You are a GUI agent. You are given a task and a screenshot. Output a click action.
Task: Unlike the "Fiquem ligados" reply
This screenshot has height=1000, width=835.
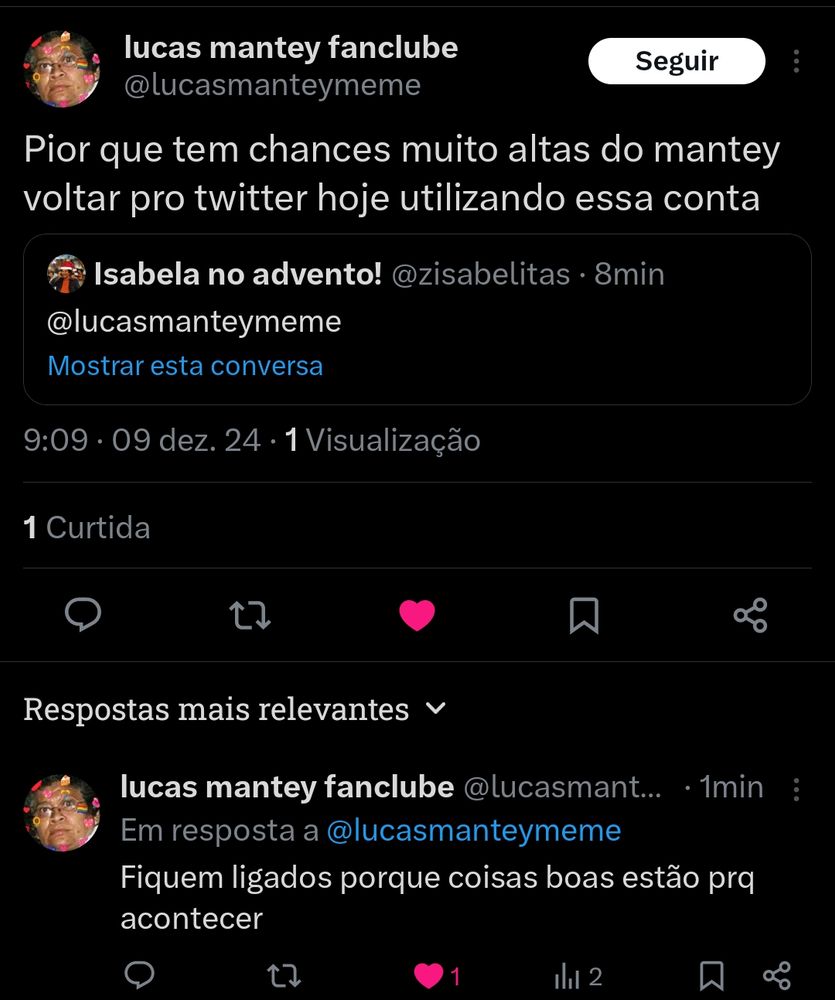pyautogui.click(x=430, y=975)
